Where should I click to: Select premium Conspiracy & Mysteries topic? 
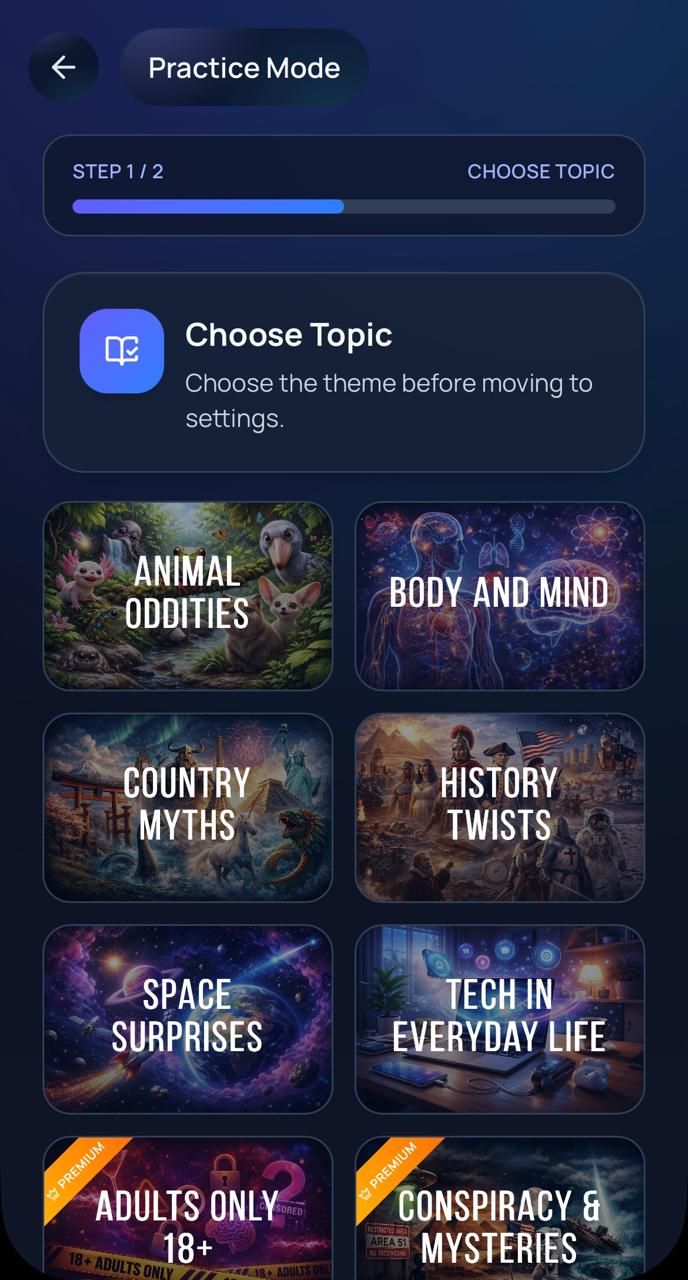[499, 1210]
